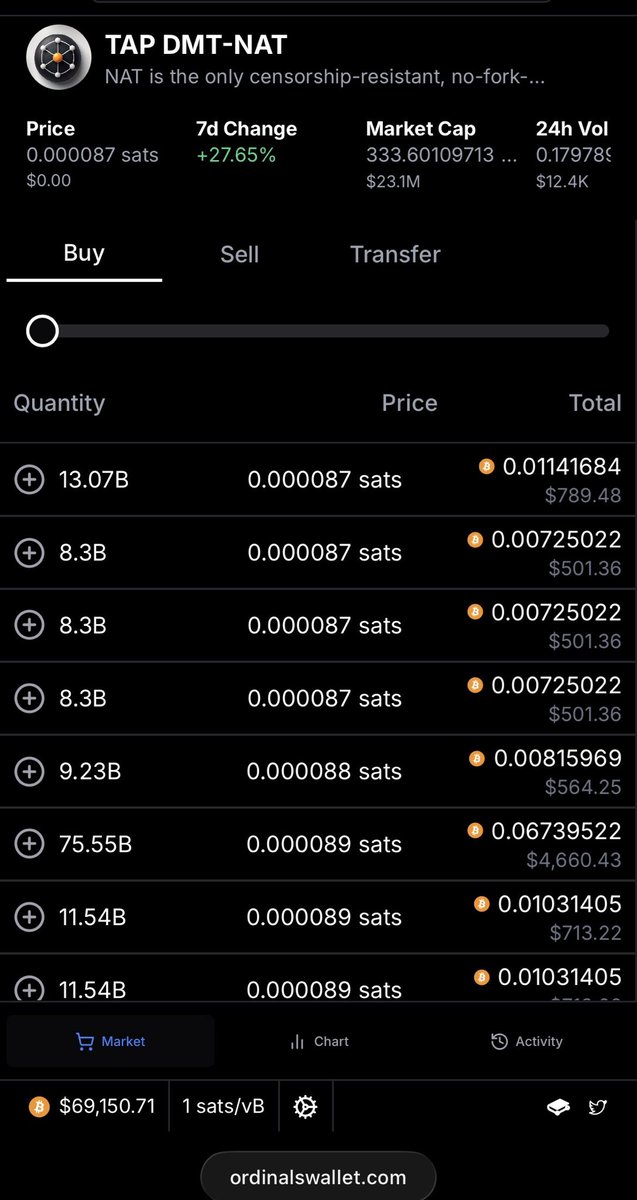Viewport: 637px width, 1200px height.
Task: Switch to the Sell tab
Action: 239,254
